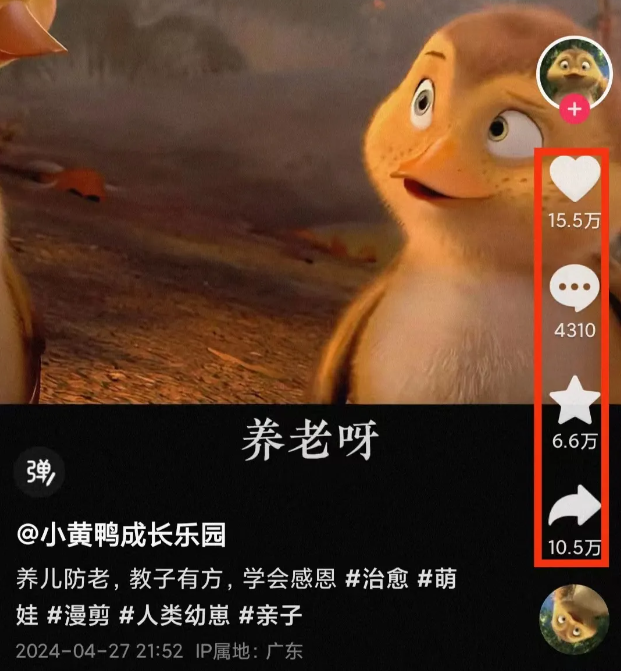The height and width of the screenshot is (671, 621).
Task: Open the creator's avatar profile
Action: point(574,72)
